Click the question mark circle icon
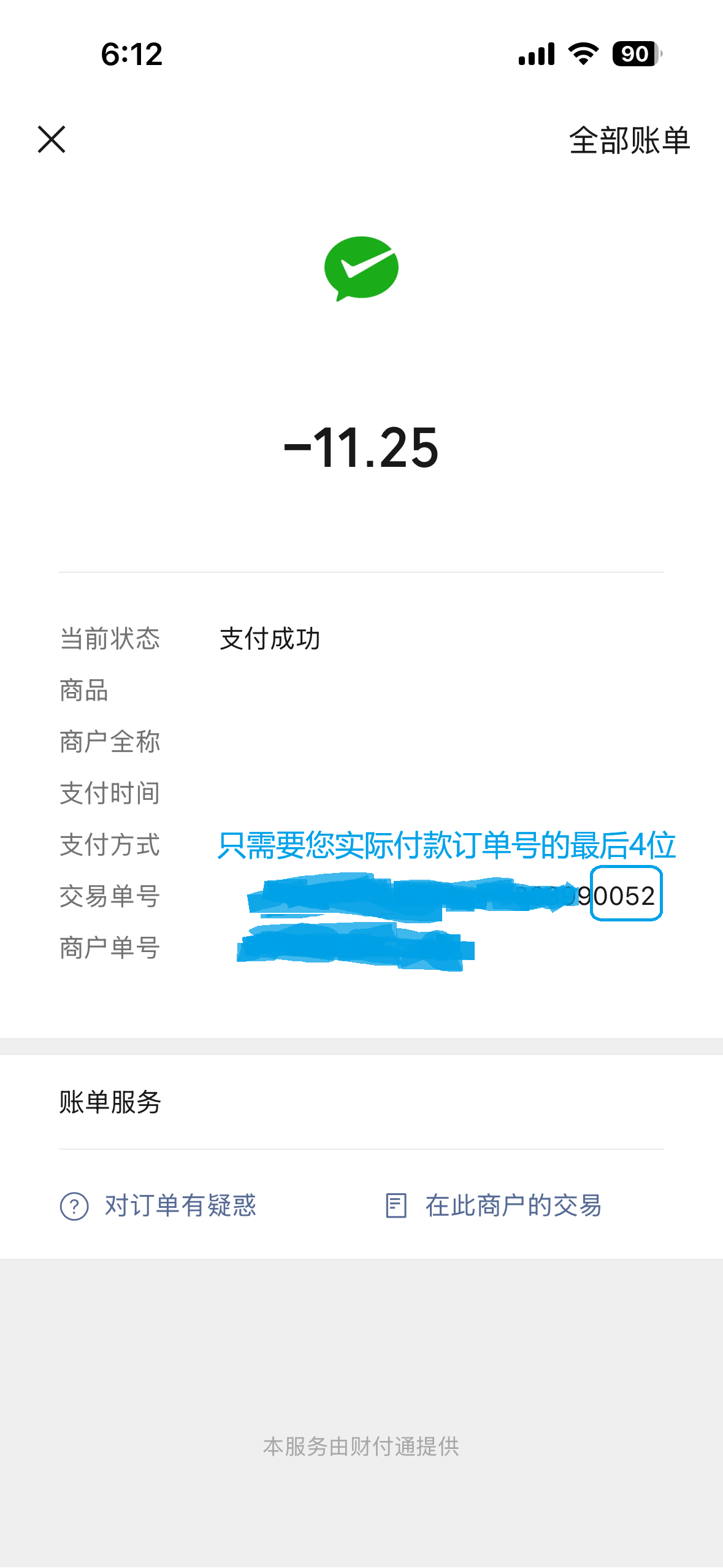This screenshot has width=723, height=1568. coord(75,1204)
